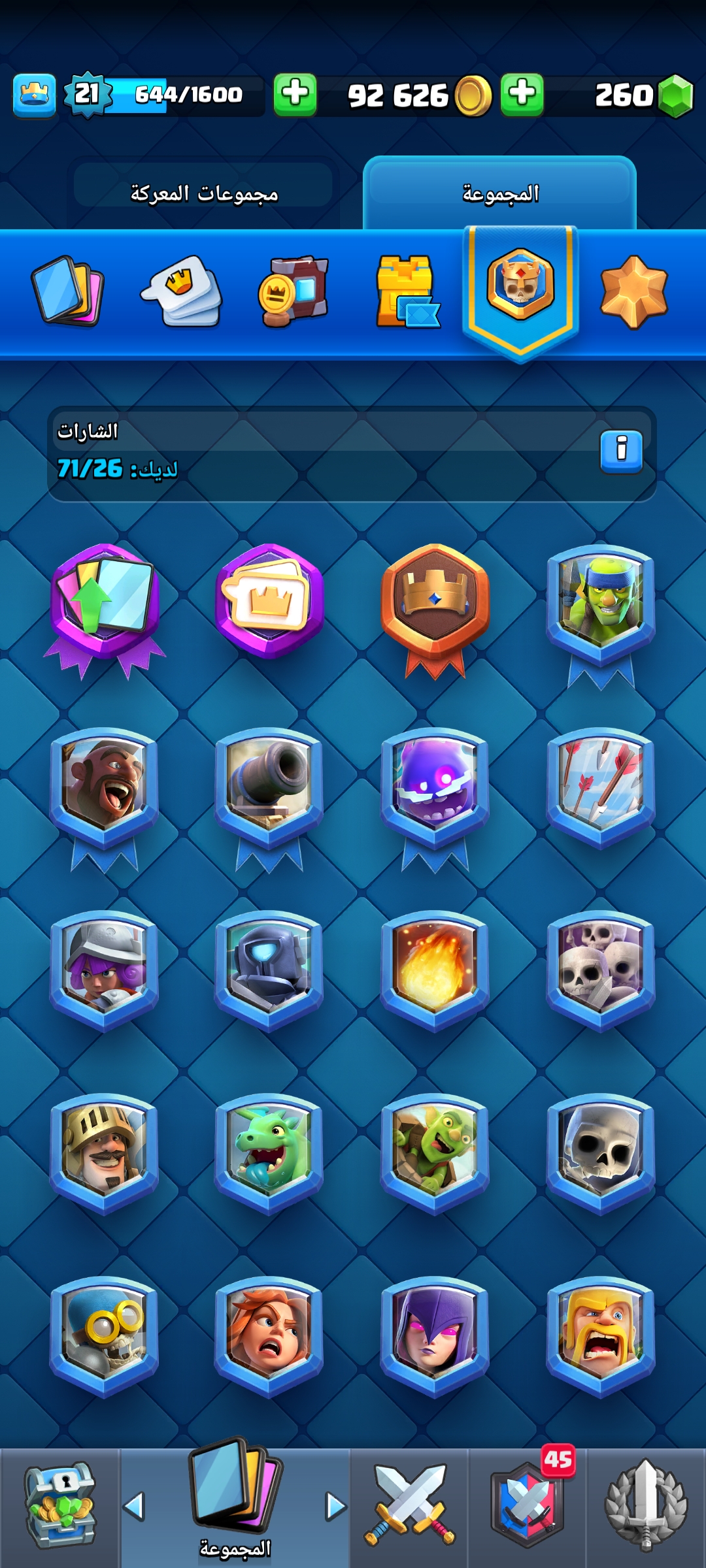
Task: Open the clan tab with 45 notifications
Action: pos(527,1506)
